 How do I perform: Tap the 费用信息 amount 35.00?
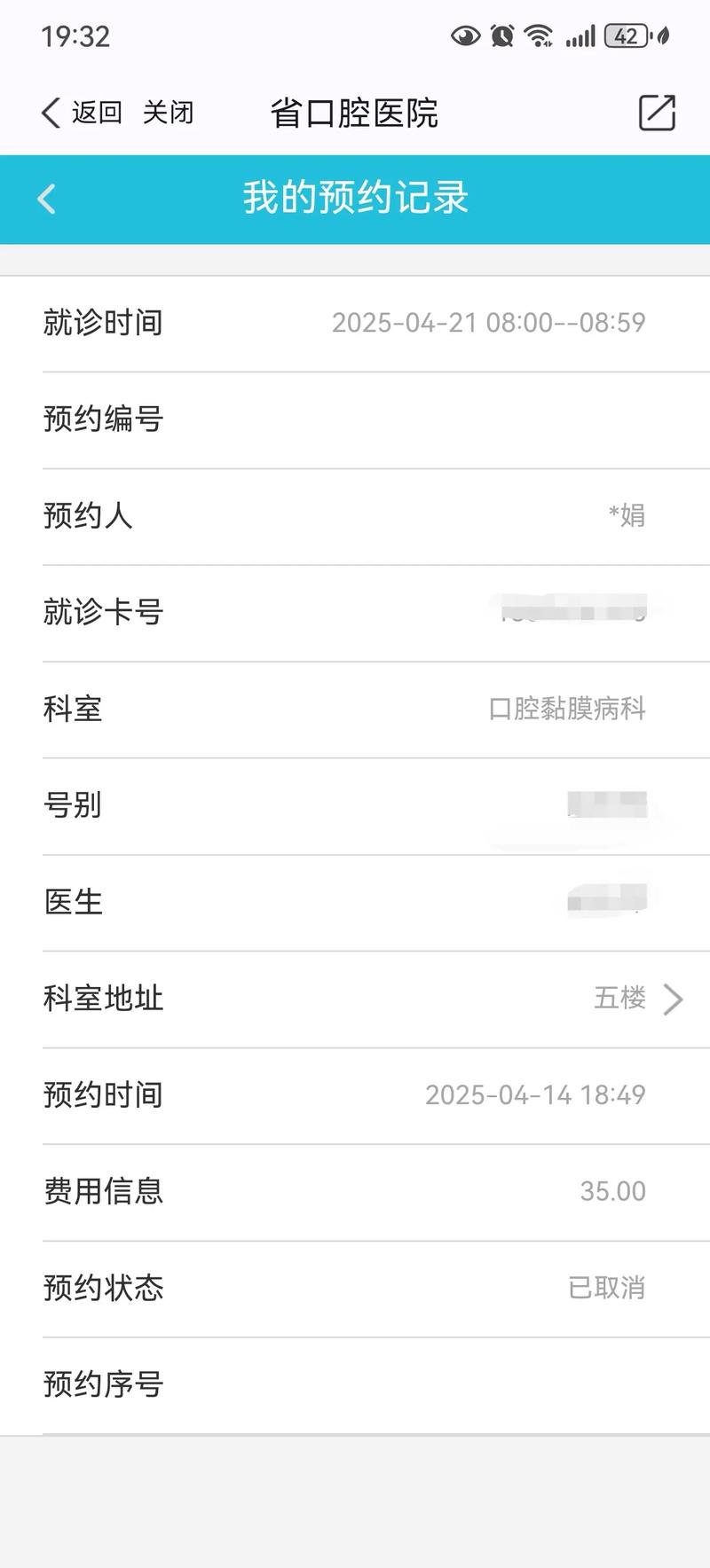coord(612,1191)
